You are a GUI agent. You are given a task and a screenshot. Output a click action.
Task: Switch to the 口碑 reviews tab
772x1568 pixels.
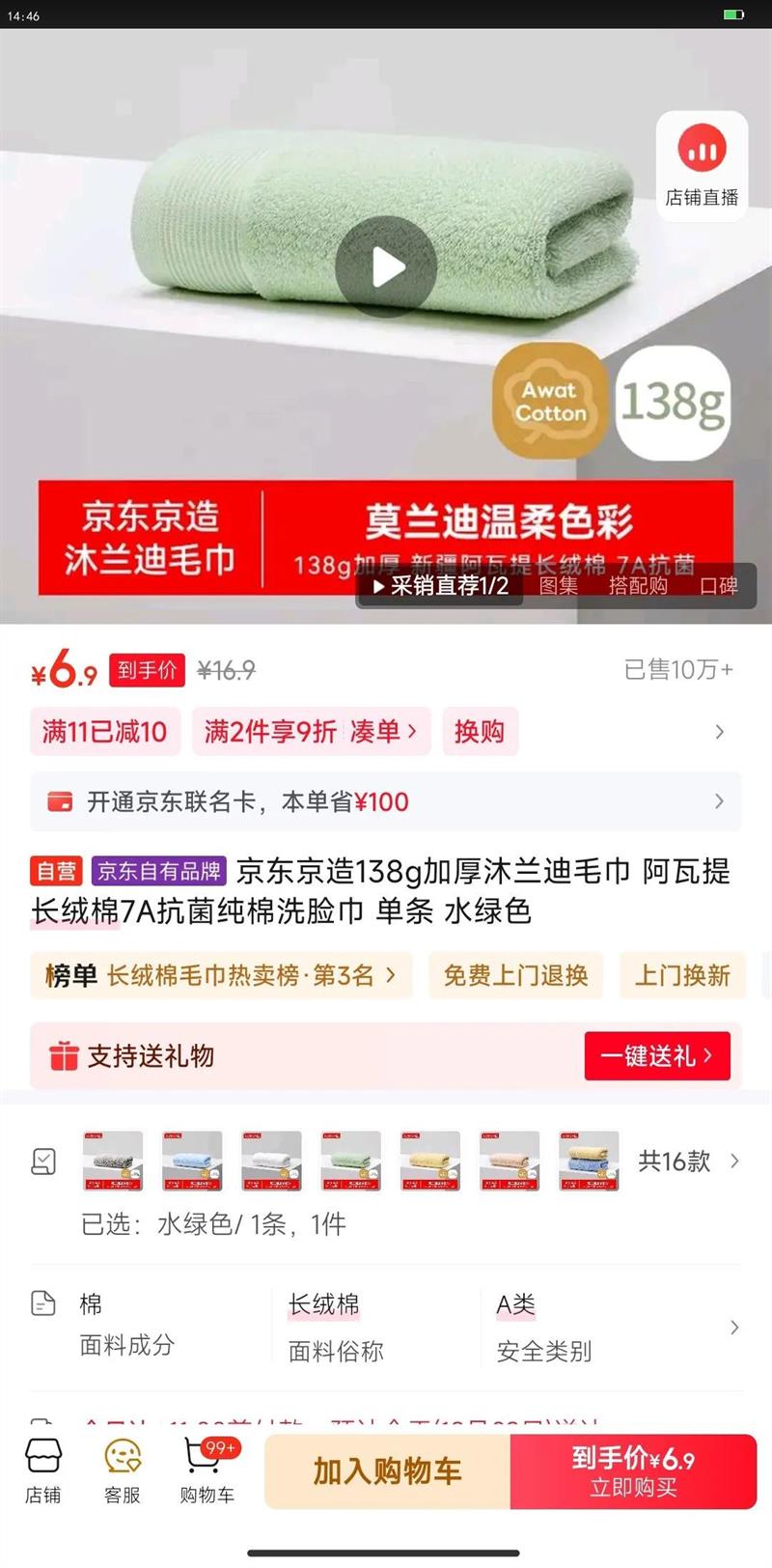[x=718, y=586]
